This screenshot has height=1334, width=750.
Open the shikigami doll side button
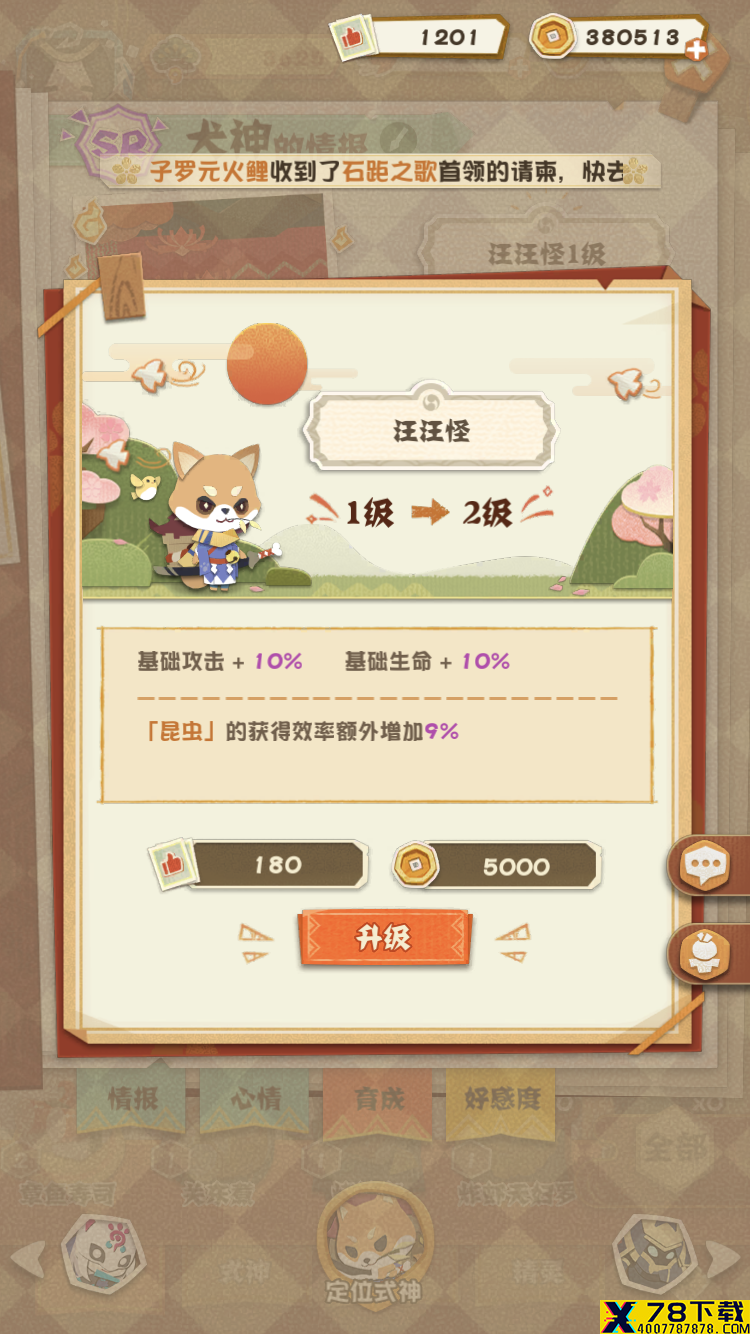[708, 952]
